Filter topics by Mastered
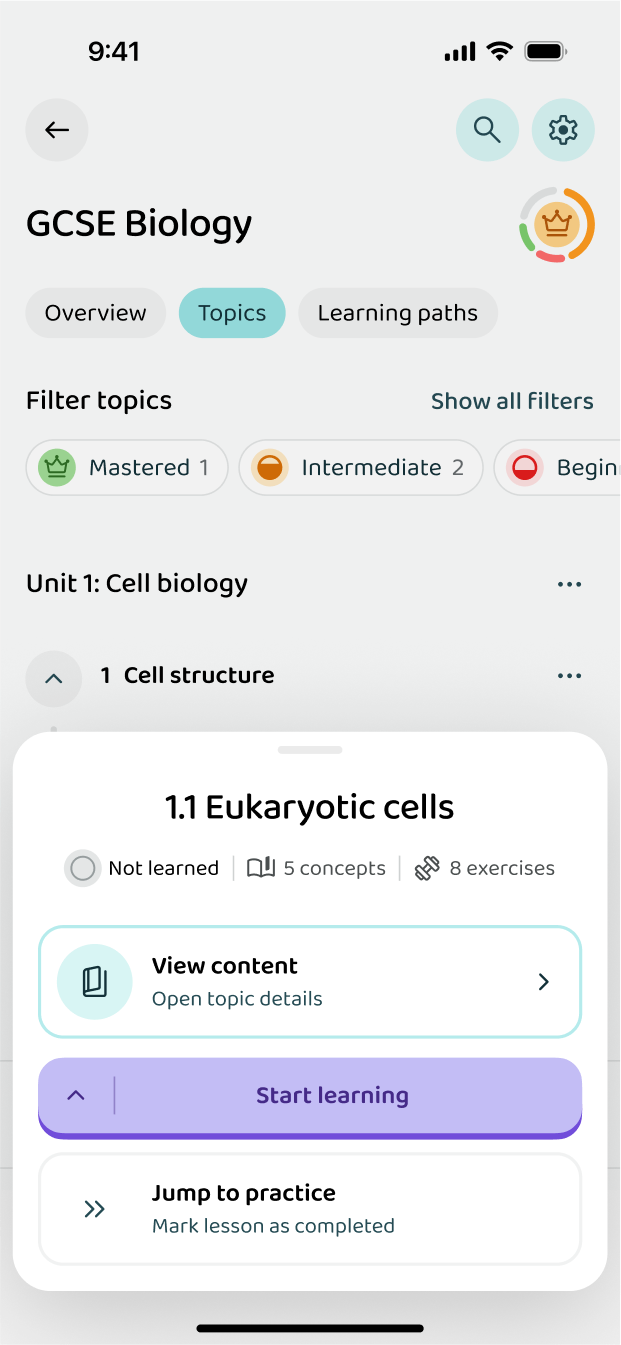Image resolution: width=621 pixels, height=1345 pixels. coord(127,467)
